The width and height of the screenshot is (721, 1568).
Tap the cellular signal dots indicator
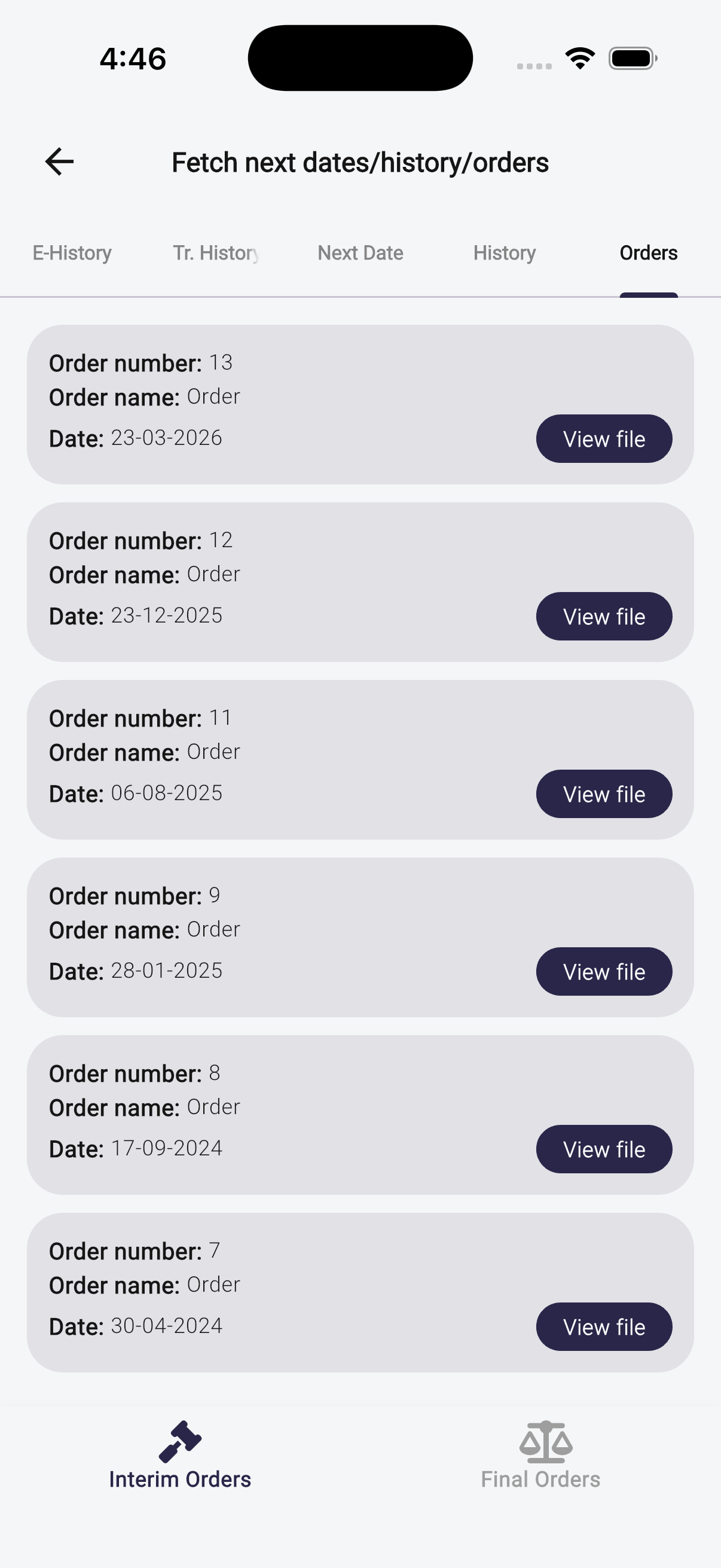[x=534, y=64]
